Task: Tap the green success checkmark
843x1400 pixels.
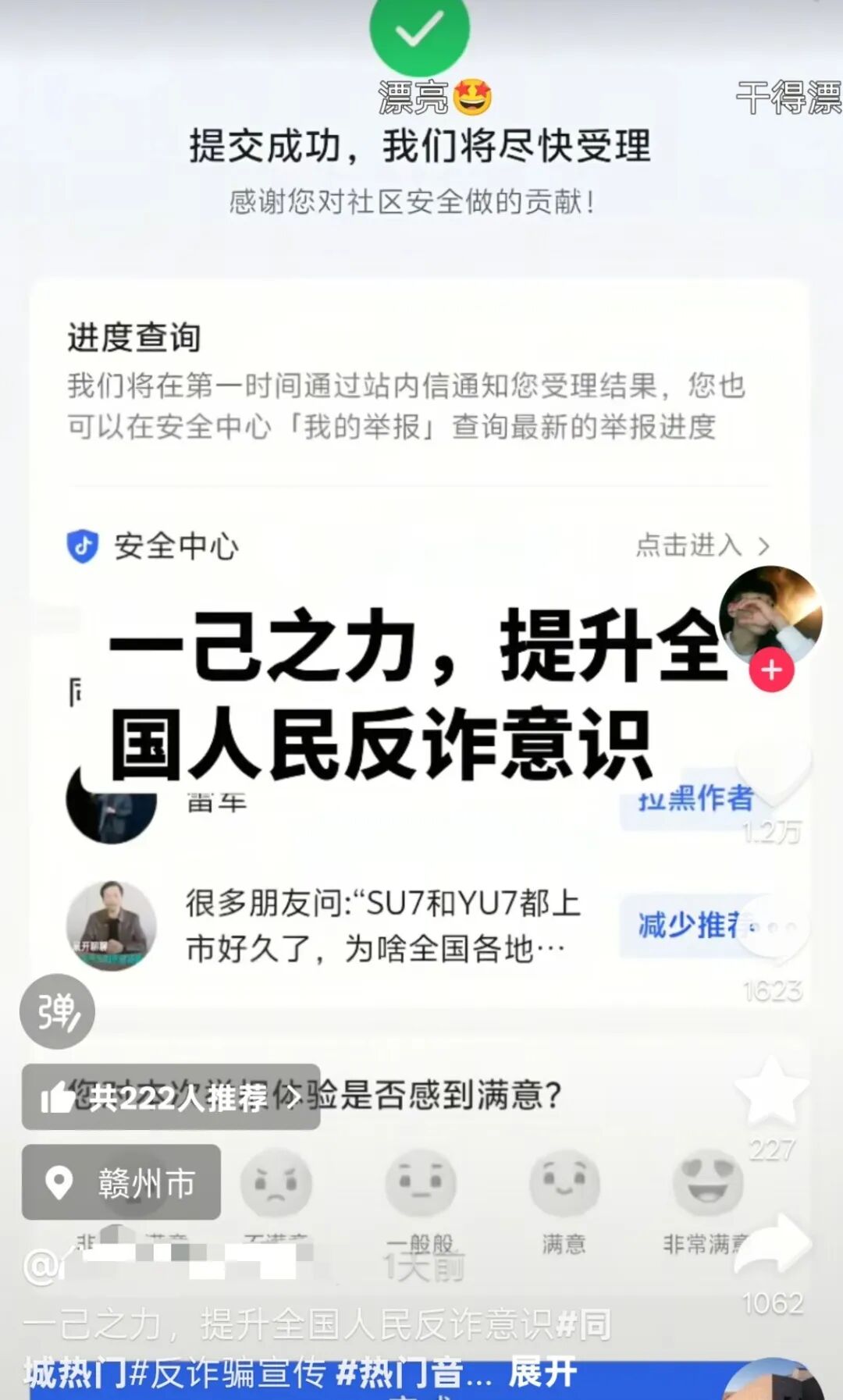Action: tap(421, 33)
